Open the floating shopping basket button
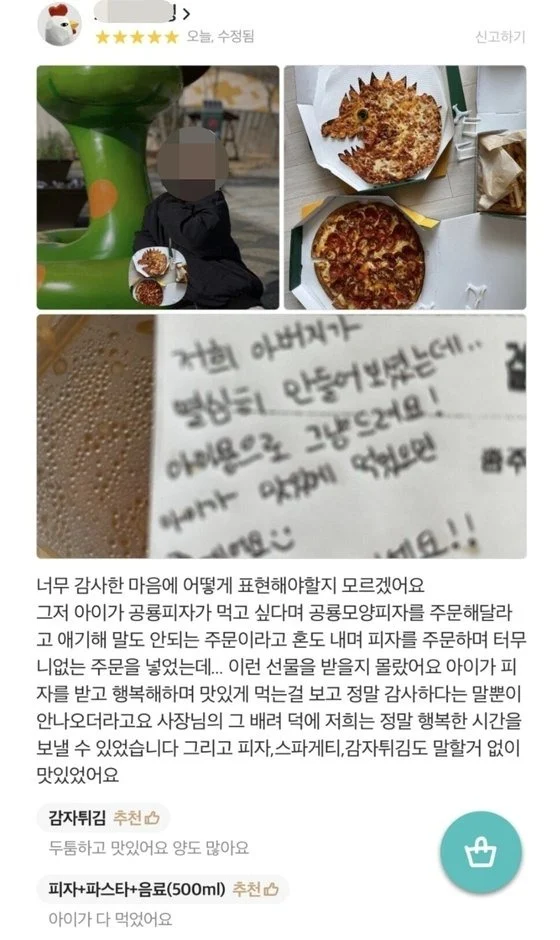 [481, 852]
